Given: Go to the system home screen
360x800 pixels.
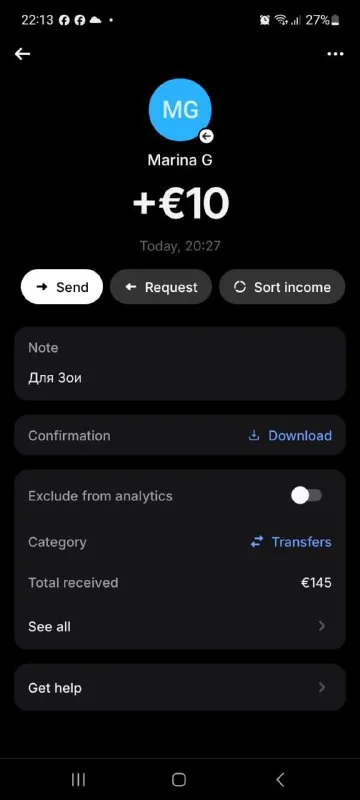Looking at the screenshot, I should pyautogui.click(x=179, y=779).
